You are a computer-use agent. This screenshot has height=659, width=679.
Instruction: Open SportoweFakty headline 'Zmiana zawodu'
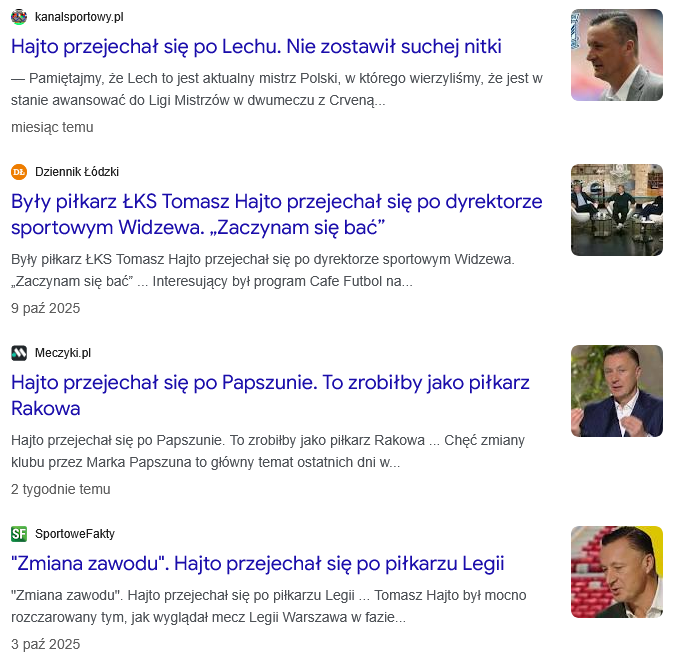pyautogui.click(x=257, y=563)
